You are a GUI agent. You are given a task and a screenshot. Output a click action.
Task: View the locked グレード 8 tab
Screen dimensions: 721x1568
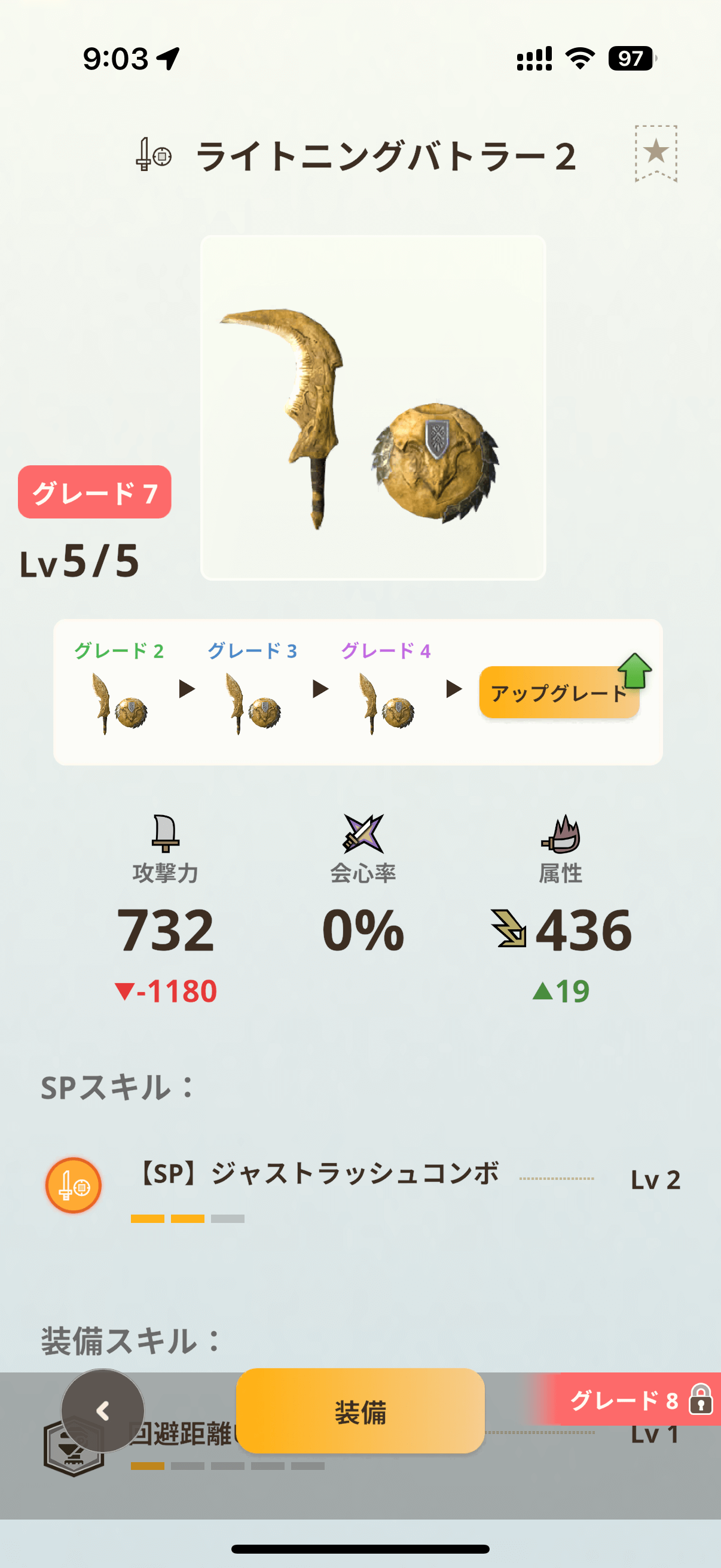pos(633,1400)
